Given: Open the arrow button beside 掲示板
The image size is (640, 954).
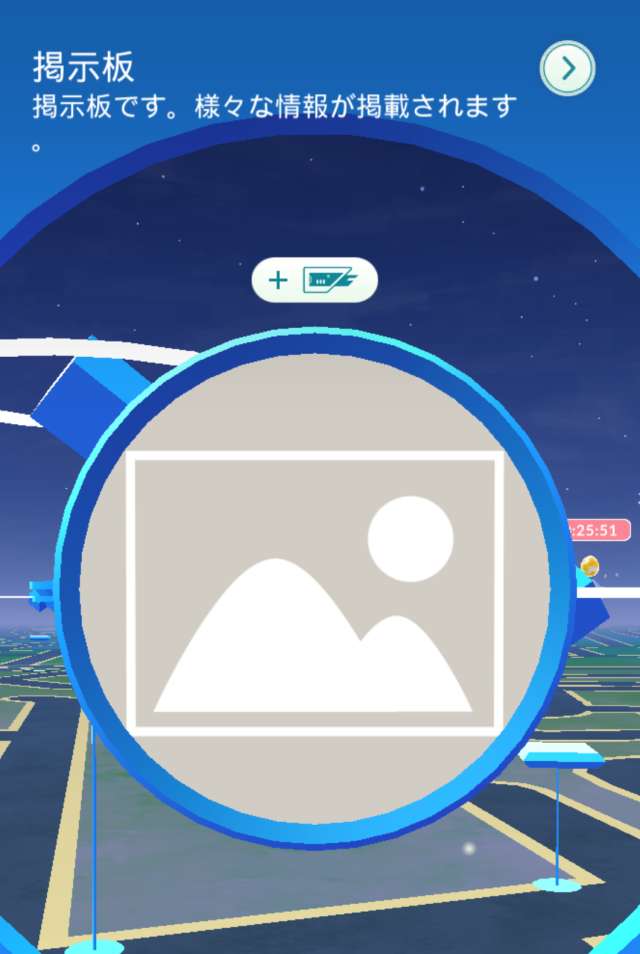Looking at the screenshot, I should 568,68.
